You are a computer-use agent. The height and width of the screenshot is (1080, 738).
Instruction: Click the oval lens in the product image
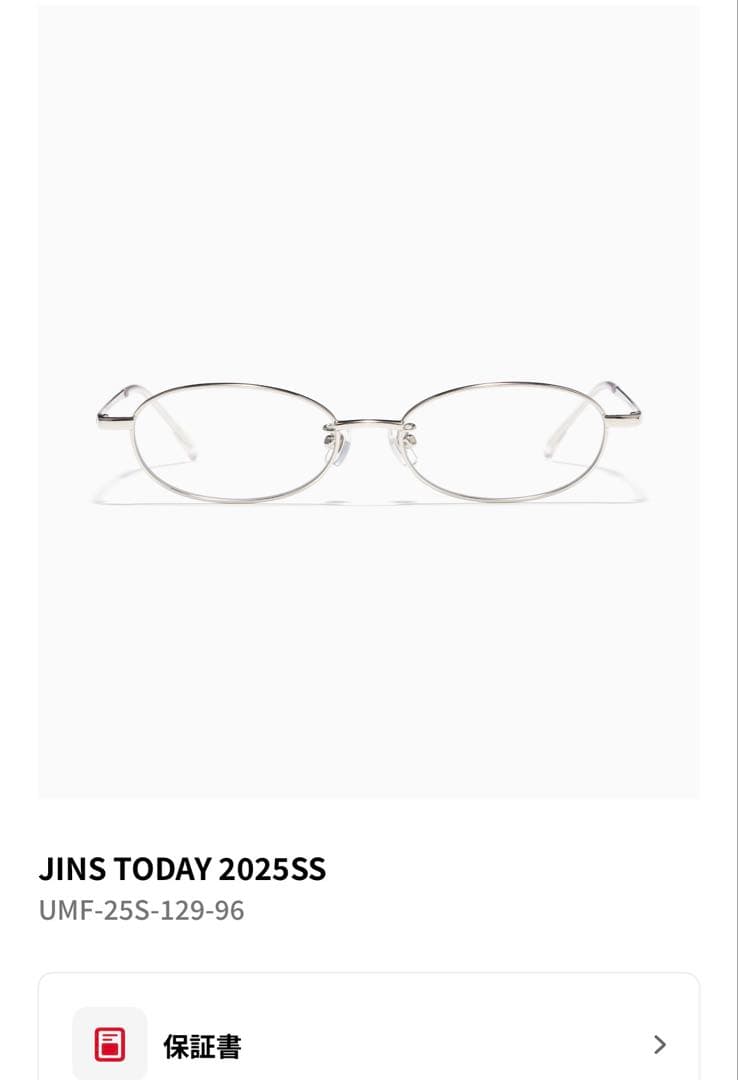coord(230,440)
